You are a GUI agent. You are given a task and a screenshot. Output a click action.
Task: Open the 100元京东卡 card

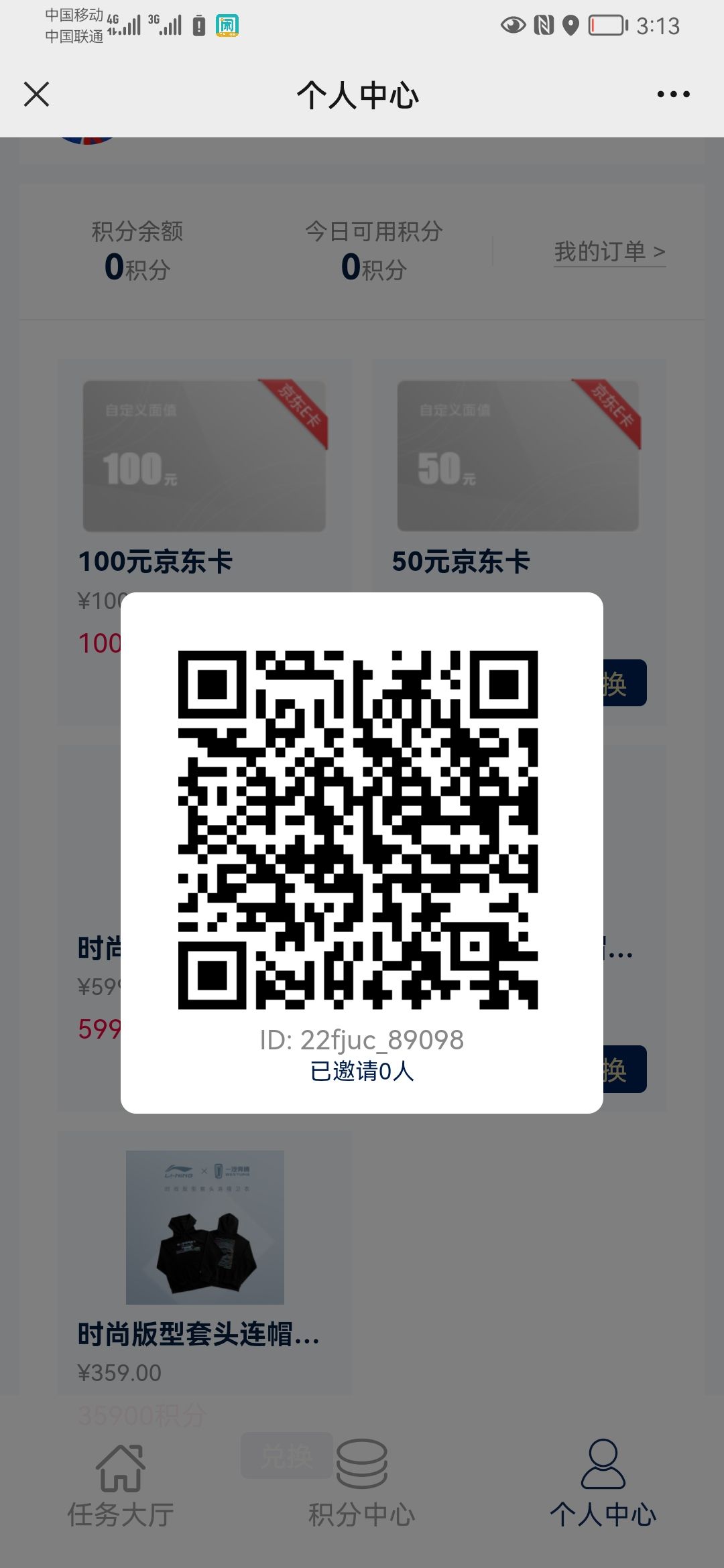click(204, 469)
